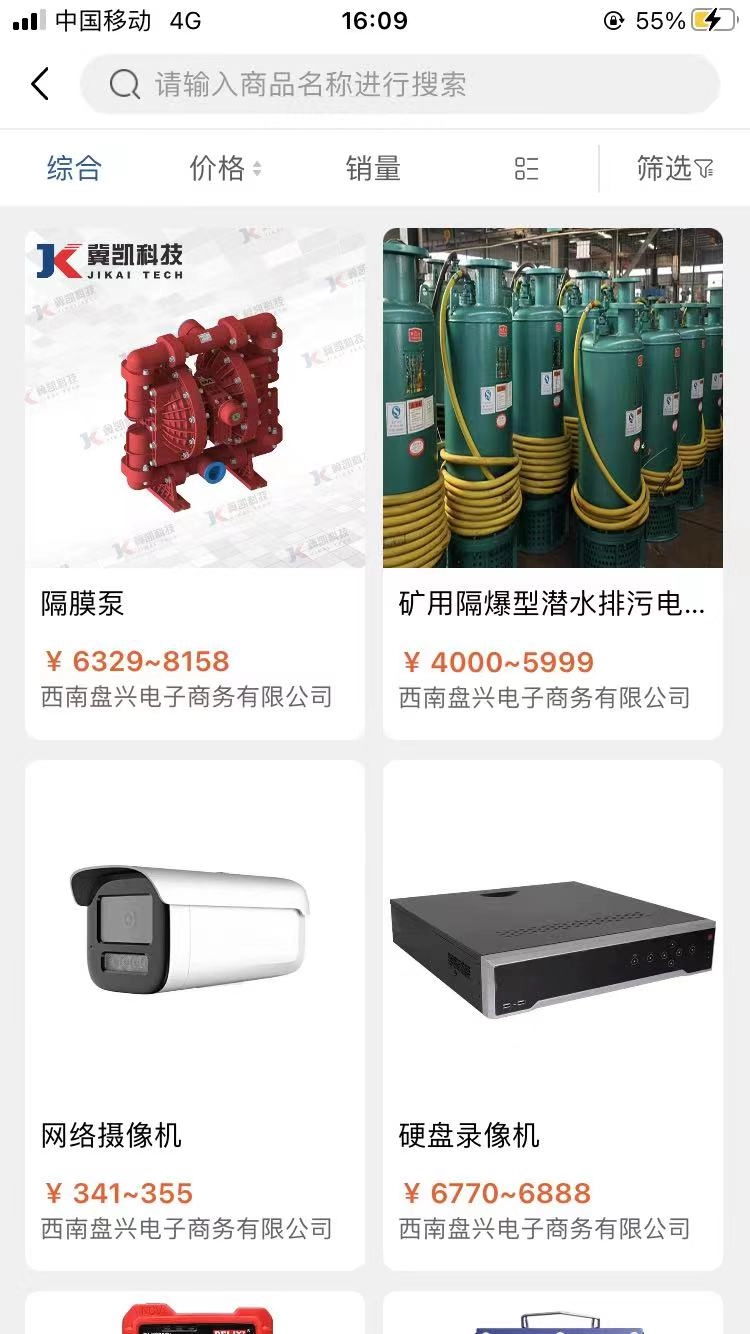Image resolution: width=750 pixels, height=1334 pixels.
Task: Open the 隔膜泵 product link
Action: coord(82,604)
